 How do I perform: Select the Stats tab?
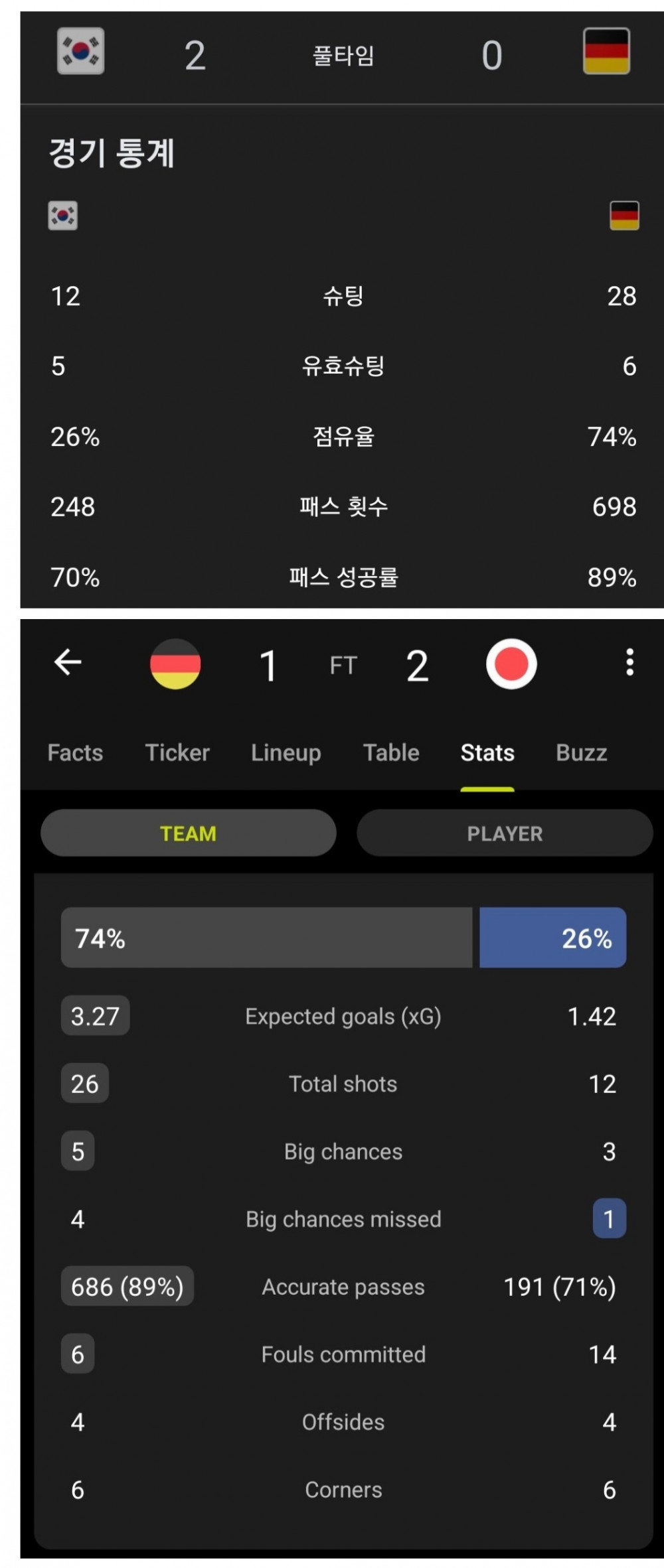pos(487,753)
